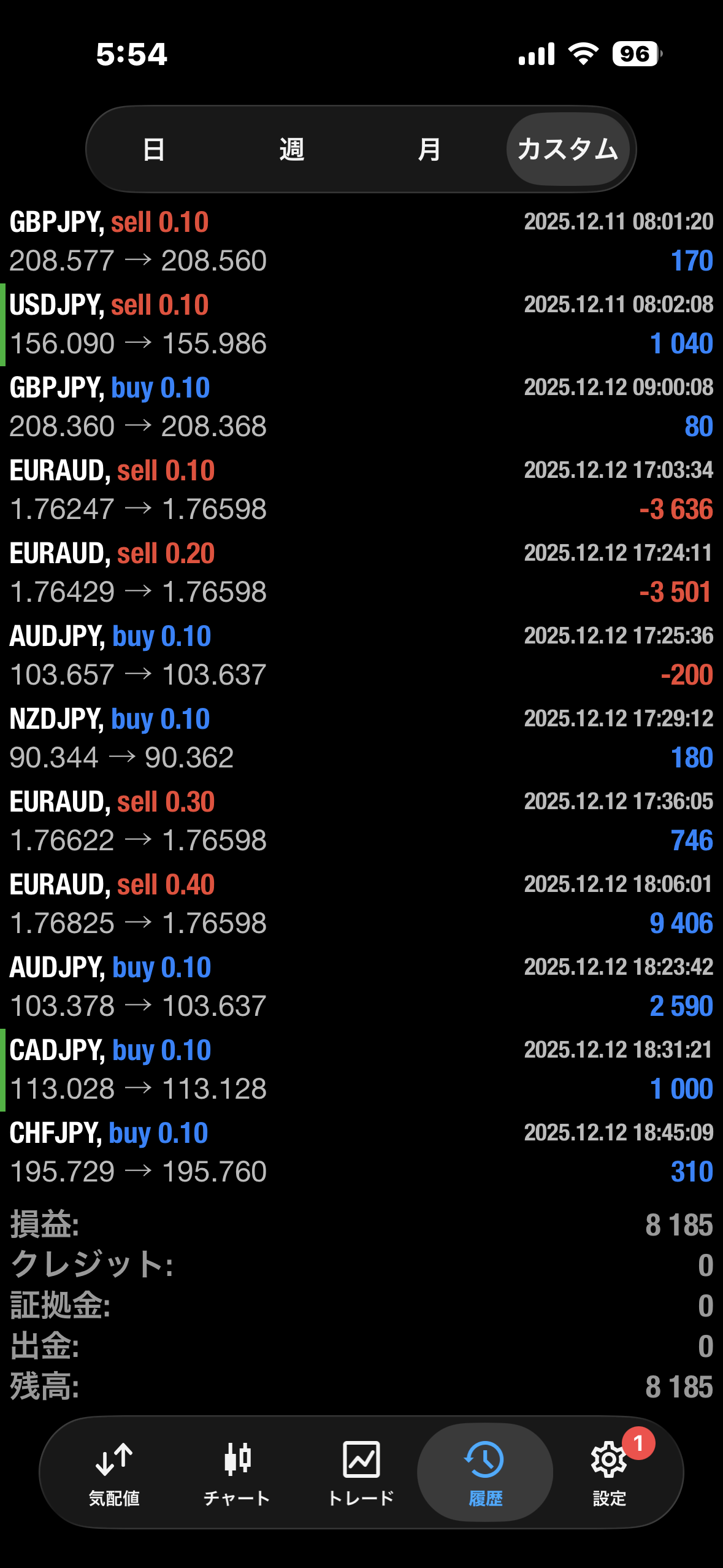Go to the 気配値 quotes tab
The height and width of the screenshot is (1568, 723).
114,1472
